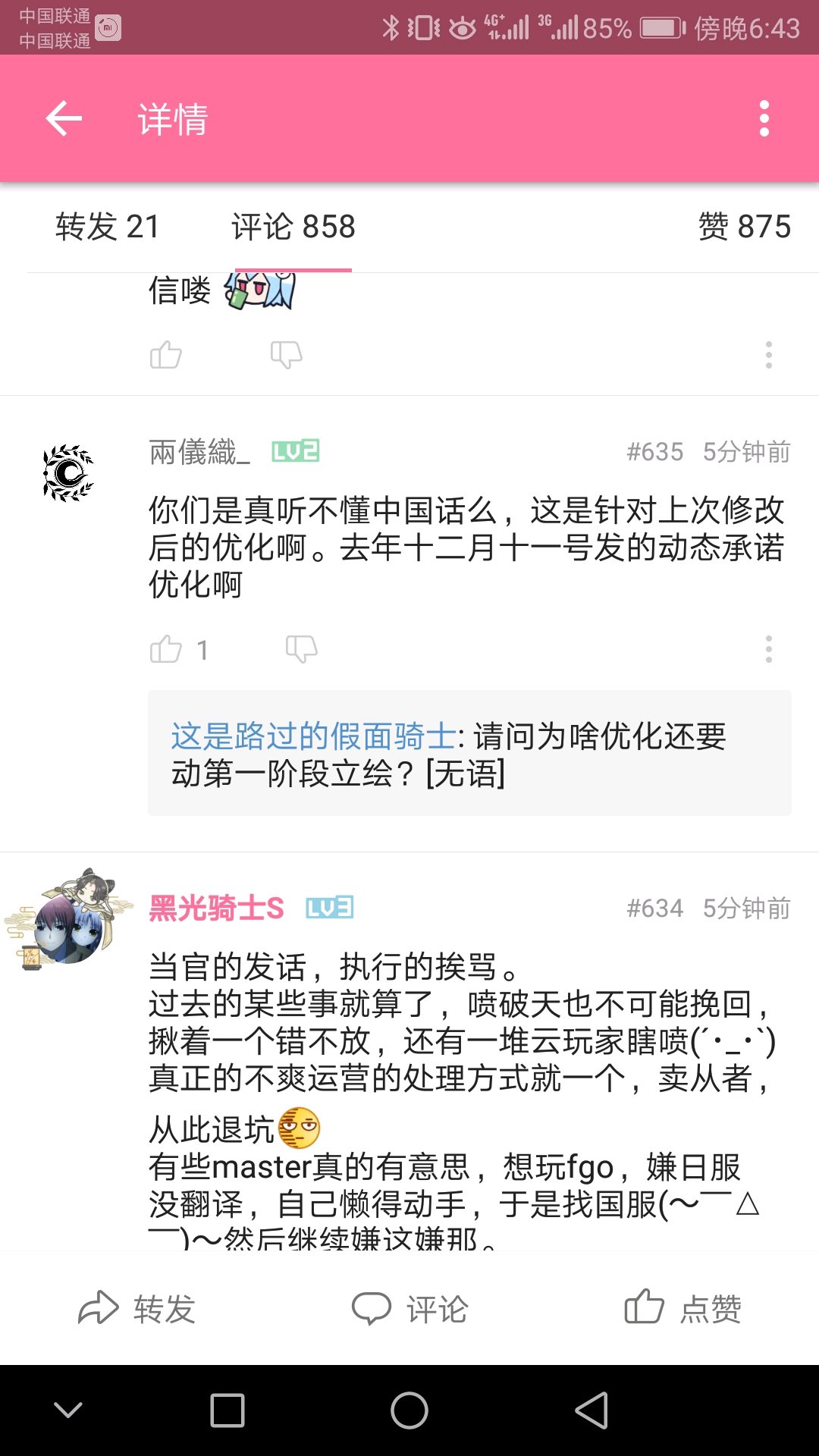The image size is (819, 1456).
Task: Write a comment using the 评论 button
Action: click(x=409, y=1308)
